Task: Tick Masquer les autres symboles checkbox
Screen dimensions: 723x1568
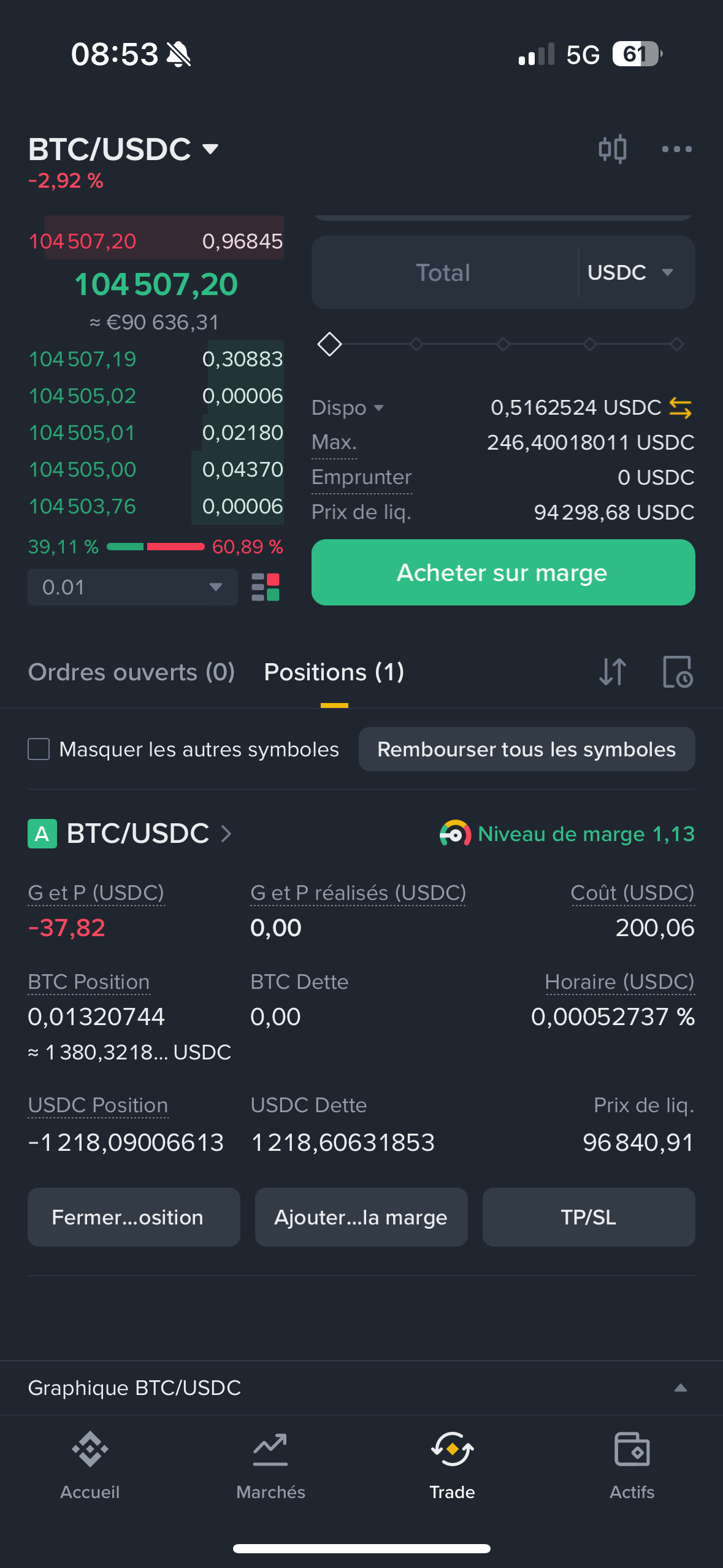Action: 39,749
